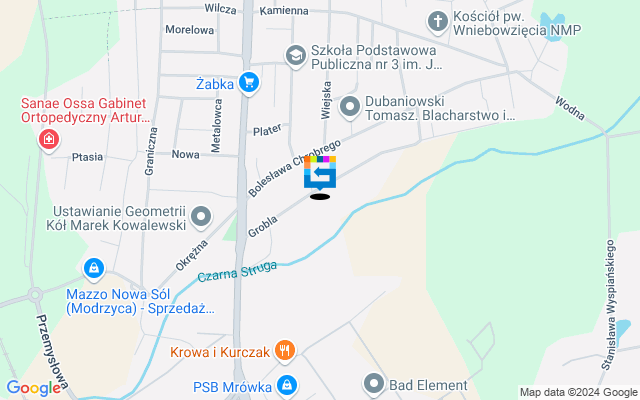
Task: Tap the Sanae Ossa Gabinet Ortopedyczny marker
Action: pyautogui.click(x=46, y=140)
